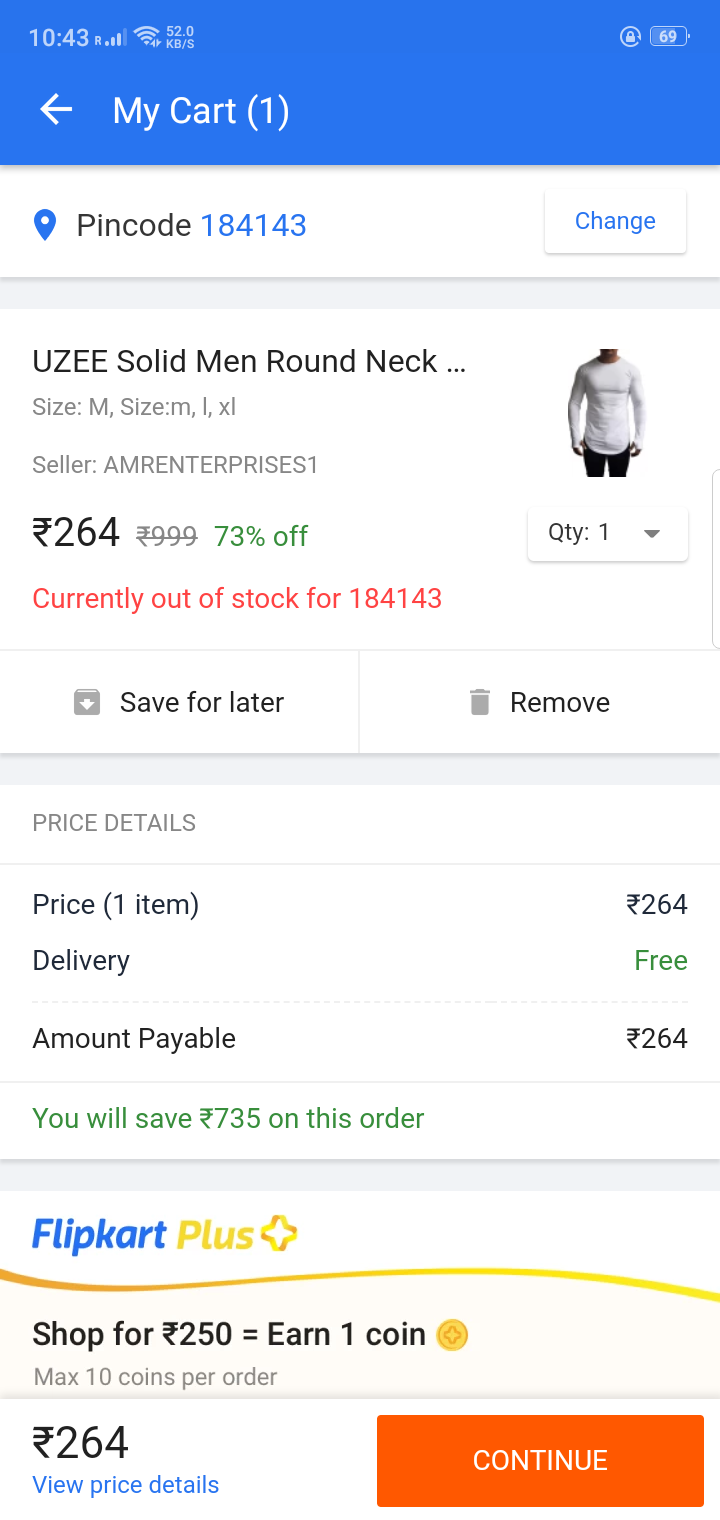View price details link
The width and height of the screenshot is (720, 1520).
click(126, 1485)
